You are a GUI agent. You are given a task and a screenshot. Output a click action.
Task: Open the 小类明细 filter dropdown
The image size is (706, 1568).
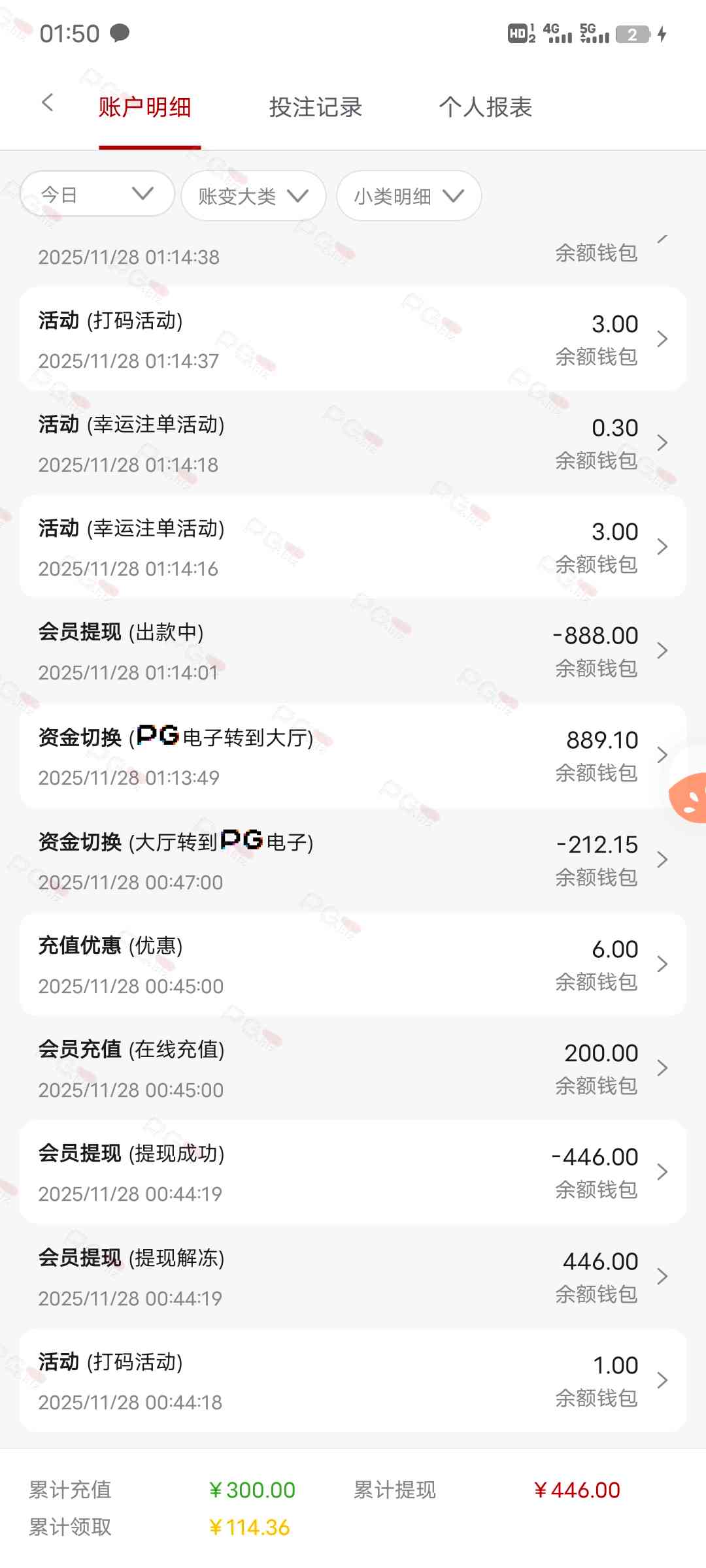tap(409, 196)
